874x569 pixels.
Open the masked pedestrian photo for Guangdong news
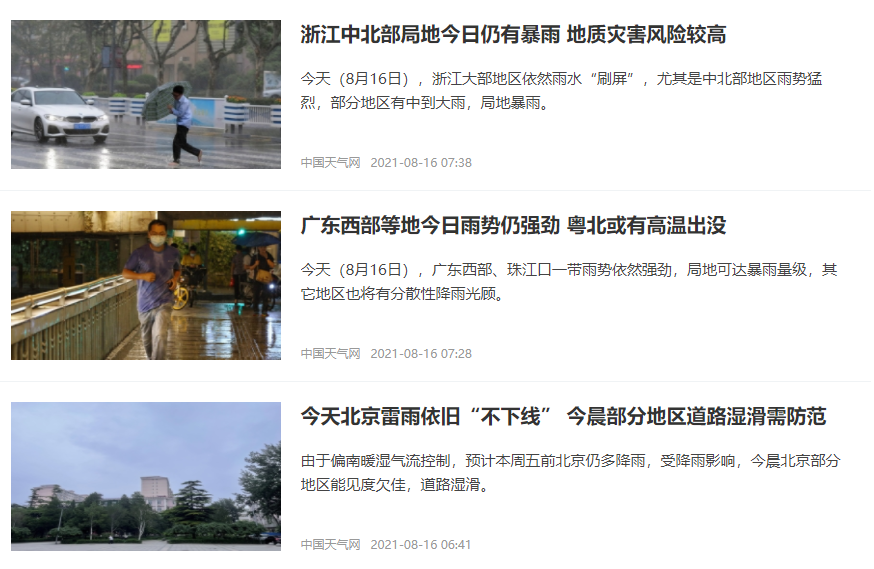coord(146,285)
